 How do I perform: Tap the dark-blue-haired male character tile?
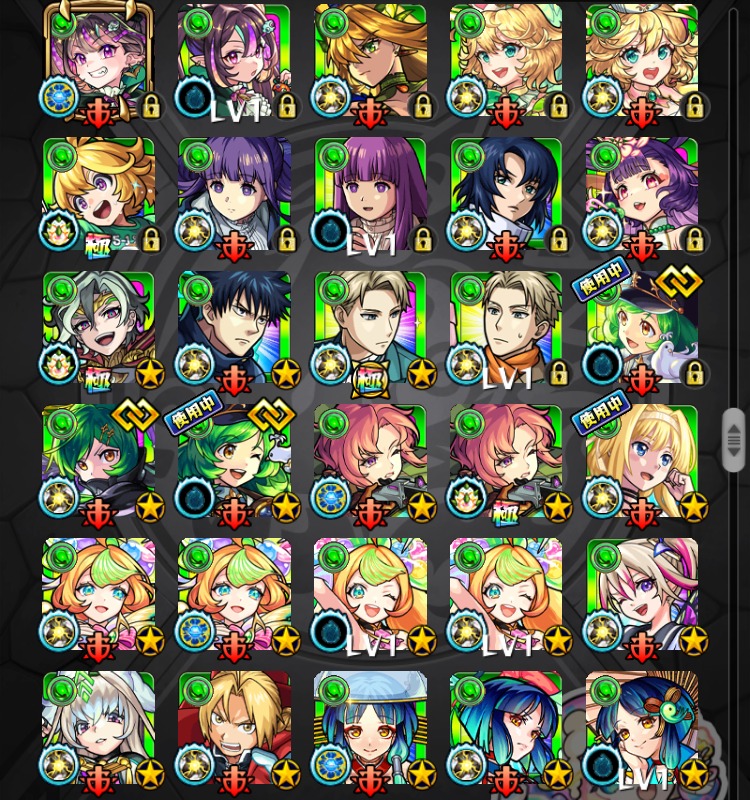click(x=506, y=195)
